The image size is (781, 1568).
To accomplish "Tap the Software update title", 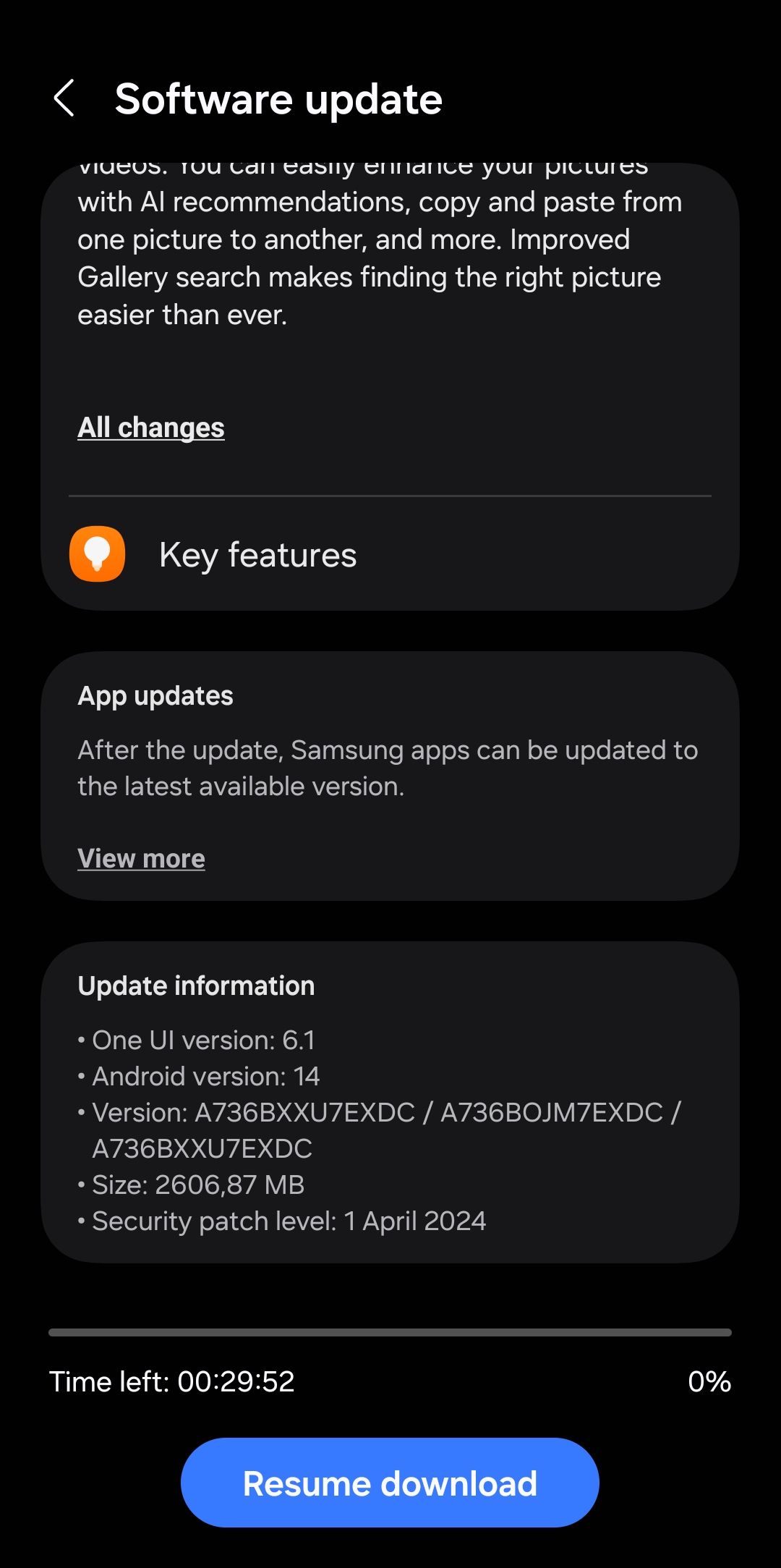I will coord(278,99).
